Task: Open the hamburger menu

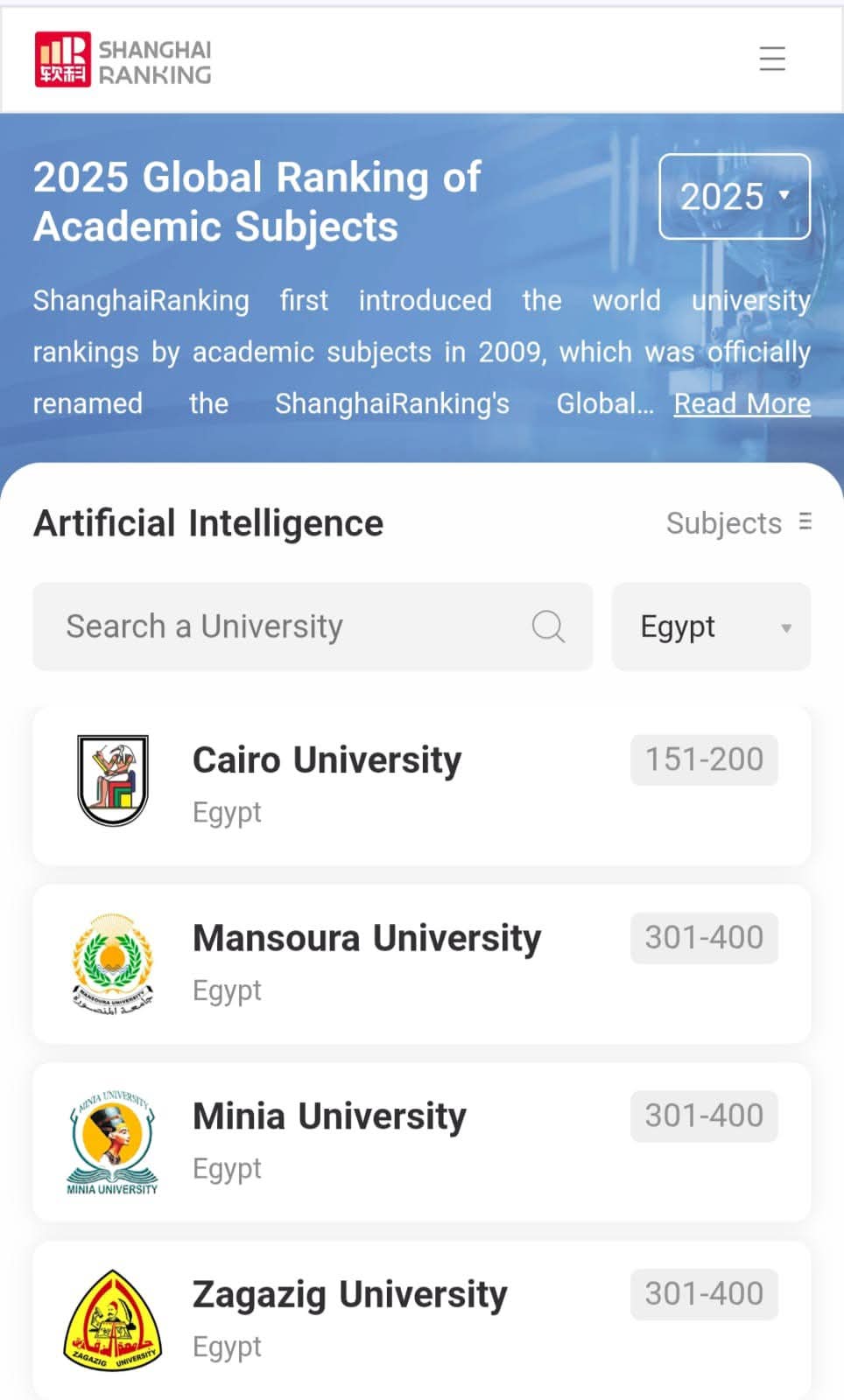Action: tap(771, 59)
